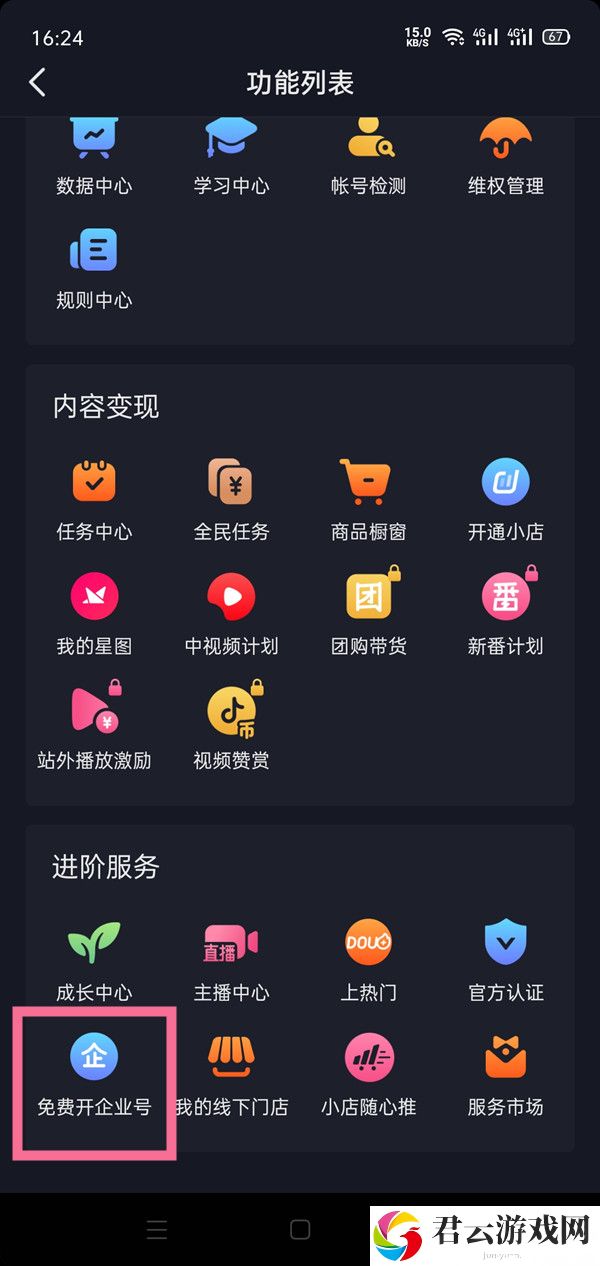Tap 上热门 DOU+ option
600x1266 pixels.
[369, 962]
